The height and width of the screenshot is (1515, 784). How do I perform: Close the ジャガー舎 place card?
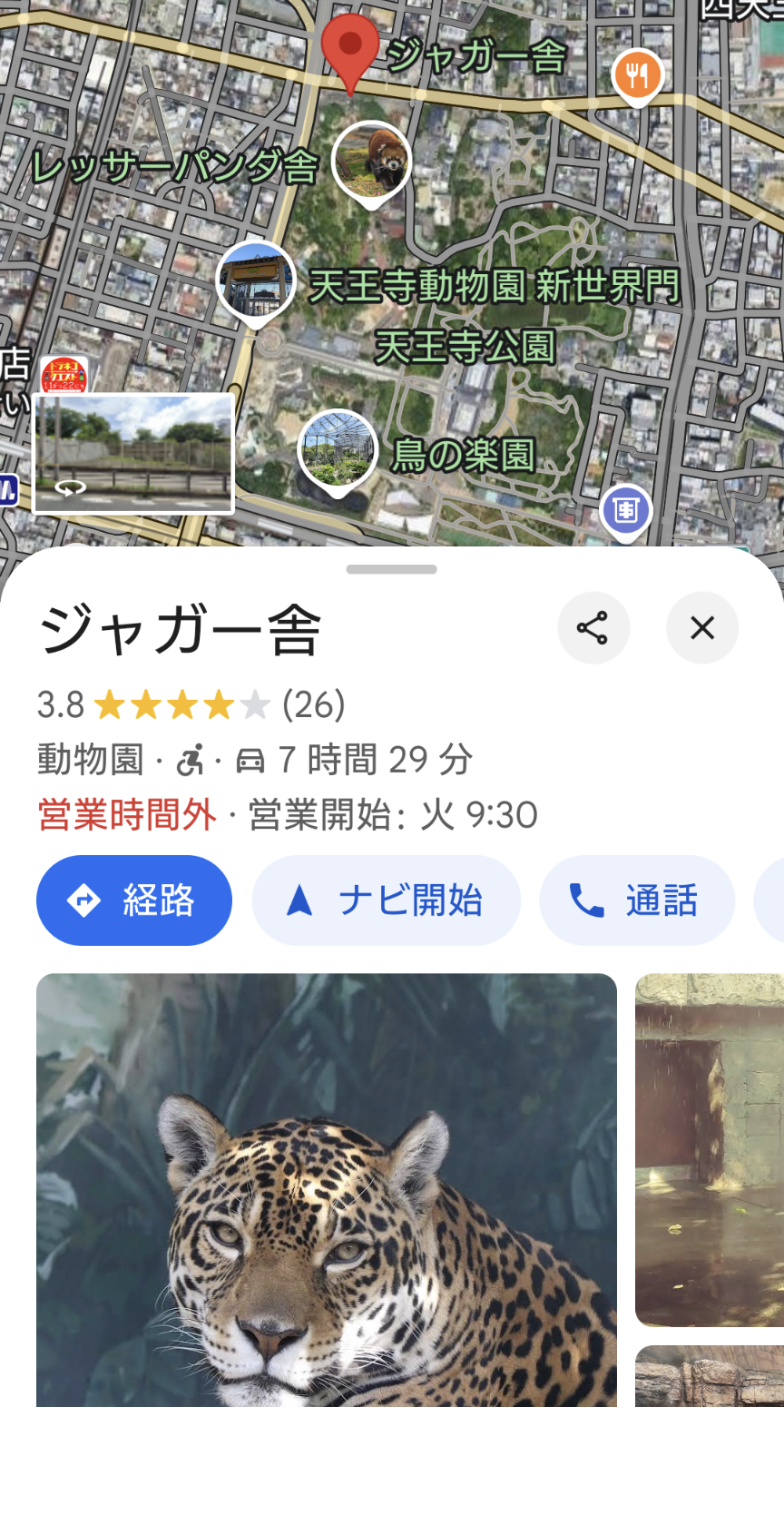pyautogui.click(x=702, y=628)
